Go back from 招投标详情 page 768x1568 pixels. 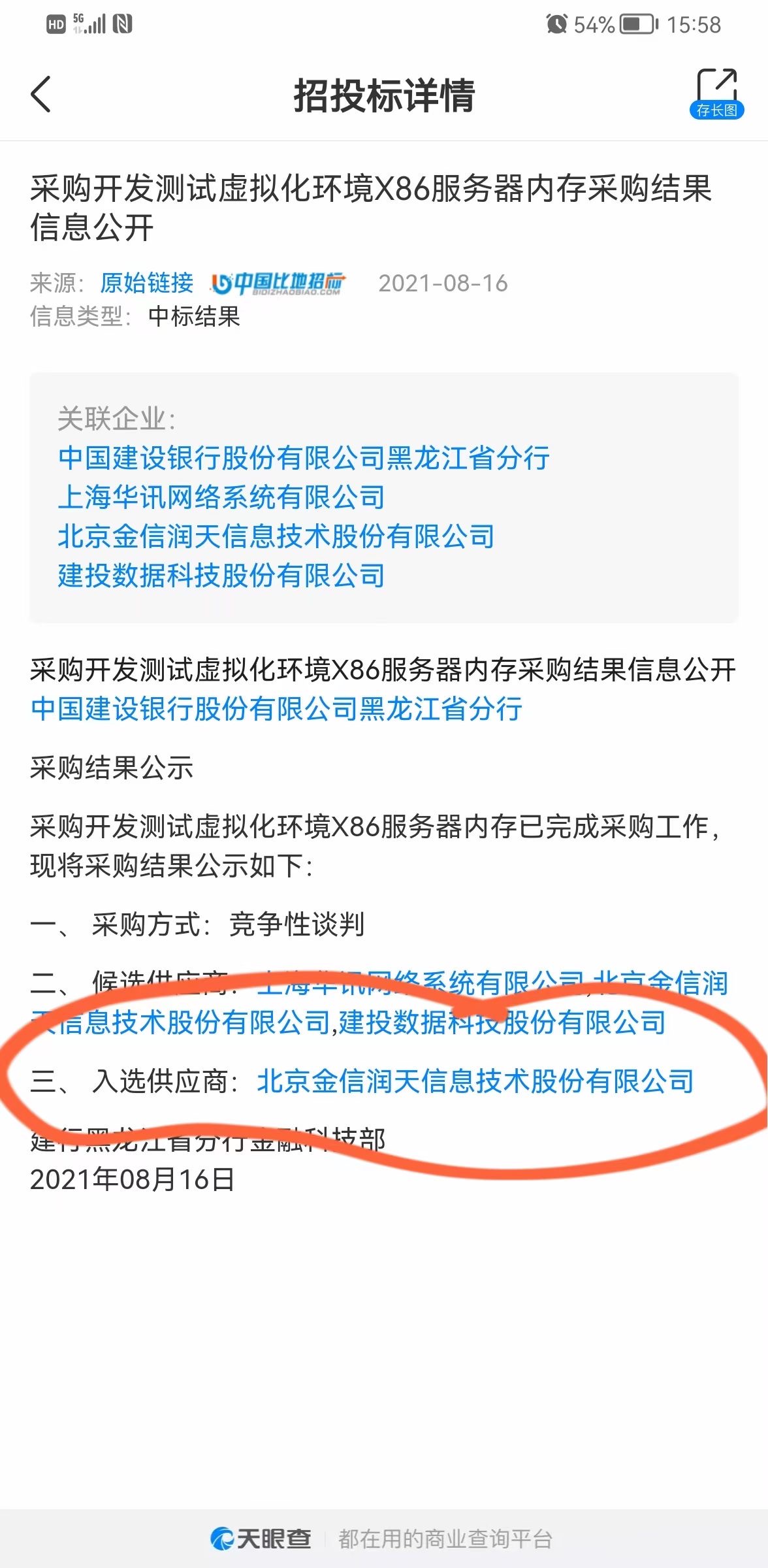[x=41, y=95]
